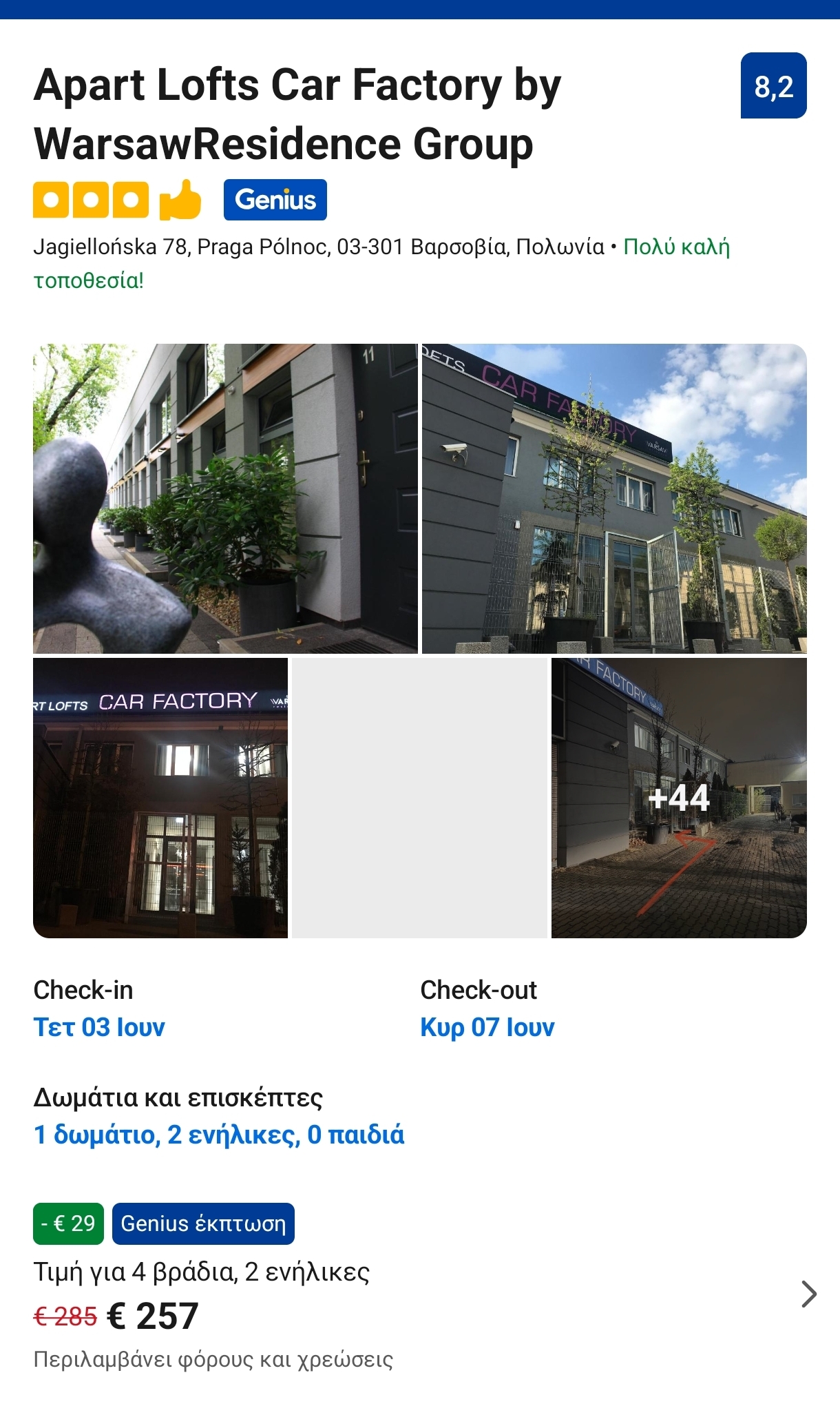
Task: Open the night Car Factory entrance photo
Action: coord(160,798)
